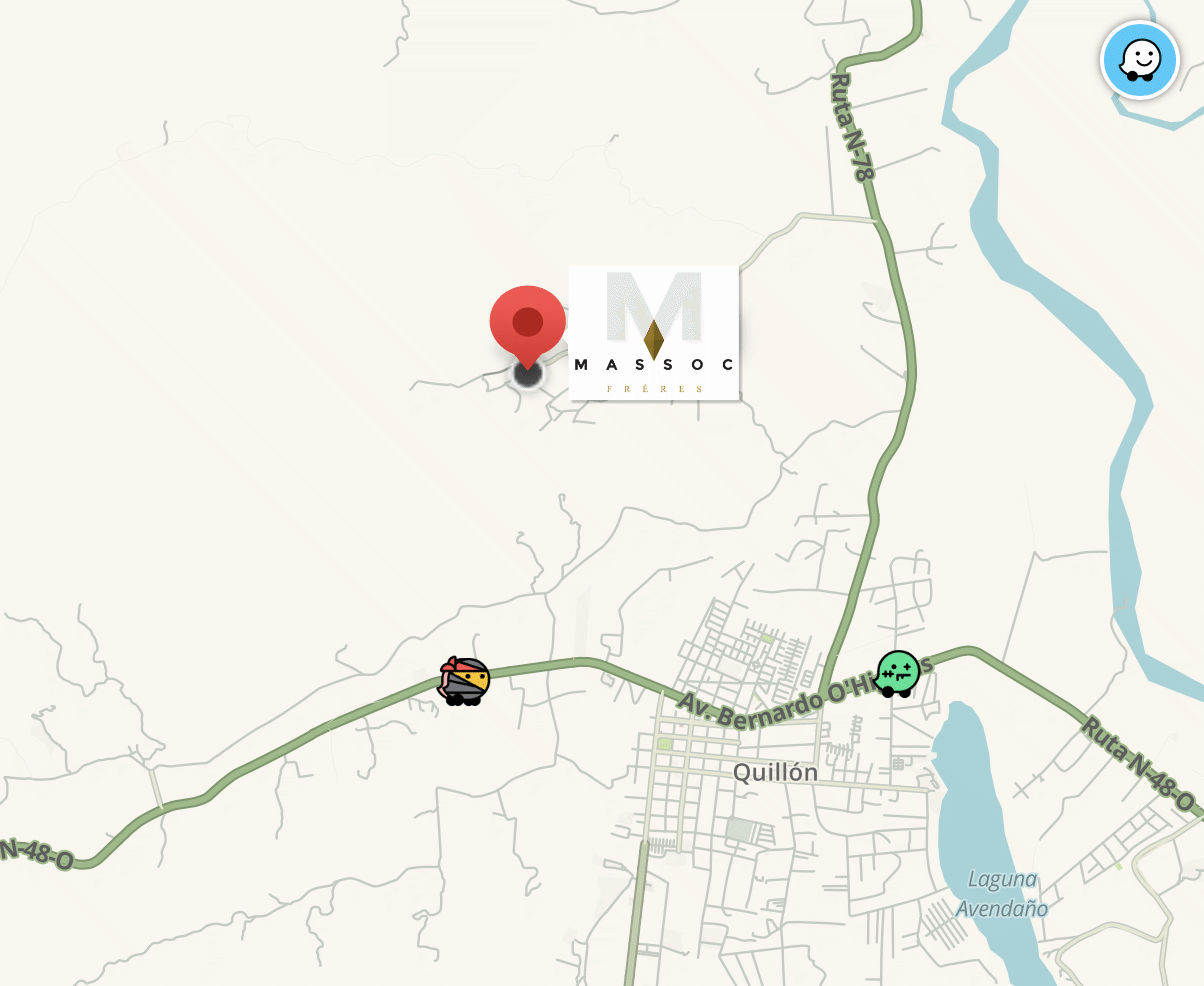Image resolution: width=1204 pixels, height=986 pixels.
Task: Open the Massoc Frères place card
Action: click(x=654, y=333)
